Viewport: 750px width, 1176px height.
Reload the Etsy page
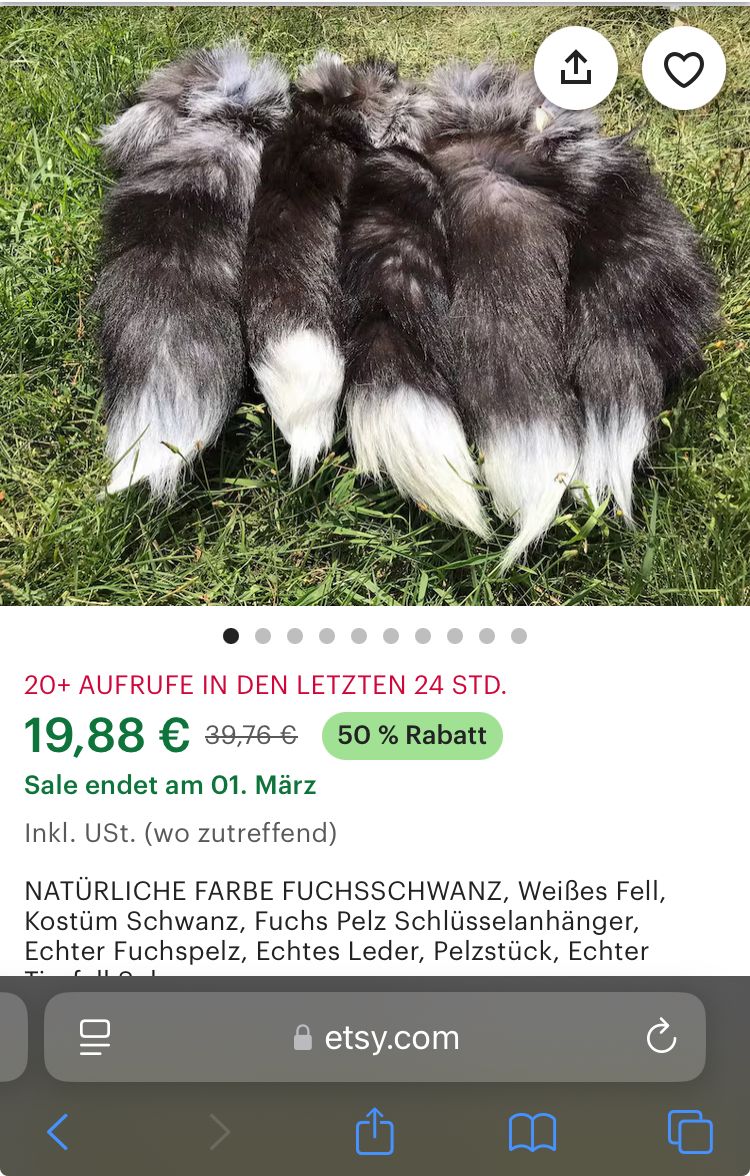661,1038
